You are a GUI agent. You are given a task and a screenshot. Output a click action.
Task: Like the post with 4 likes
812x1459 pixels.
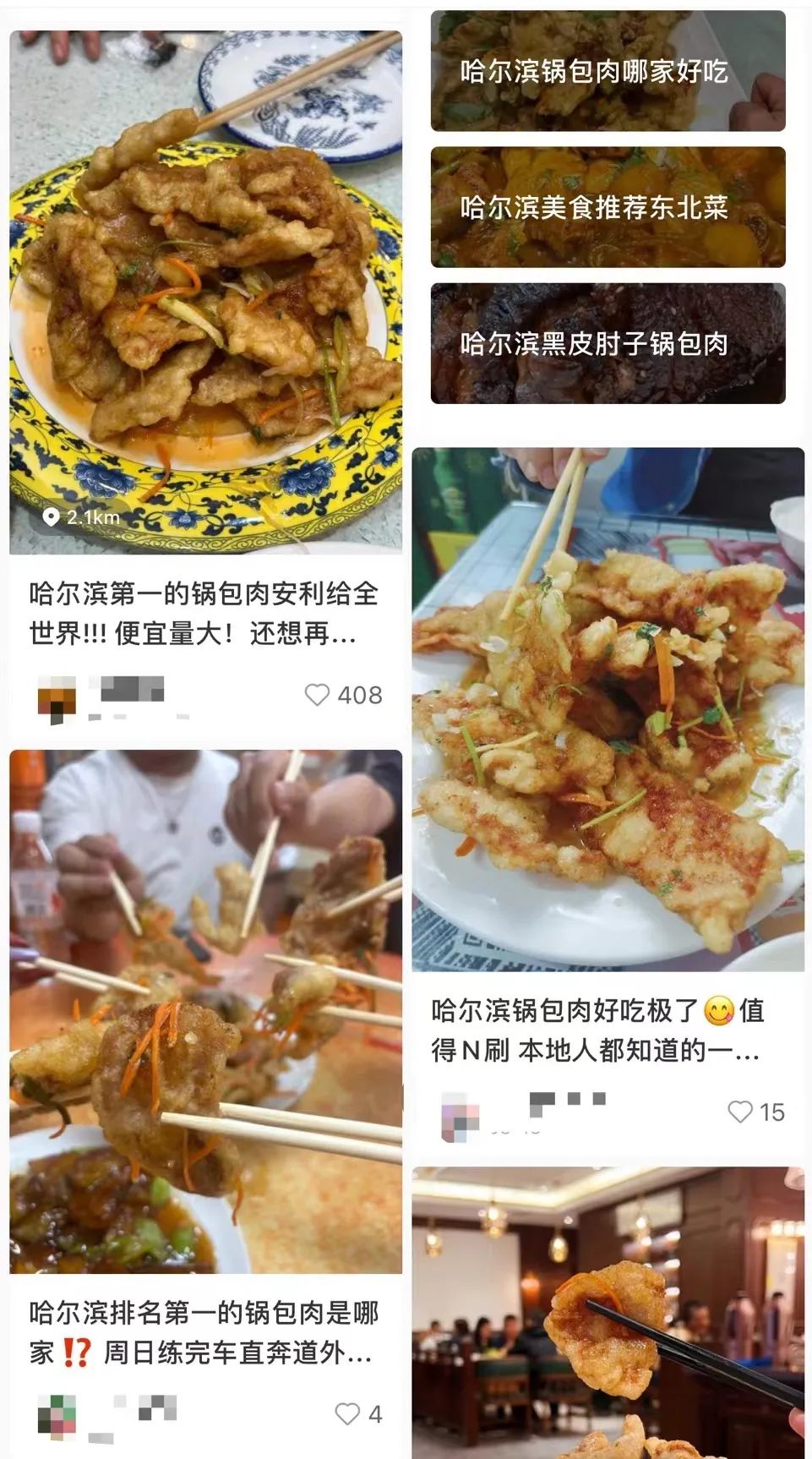347,1413
